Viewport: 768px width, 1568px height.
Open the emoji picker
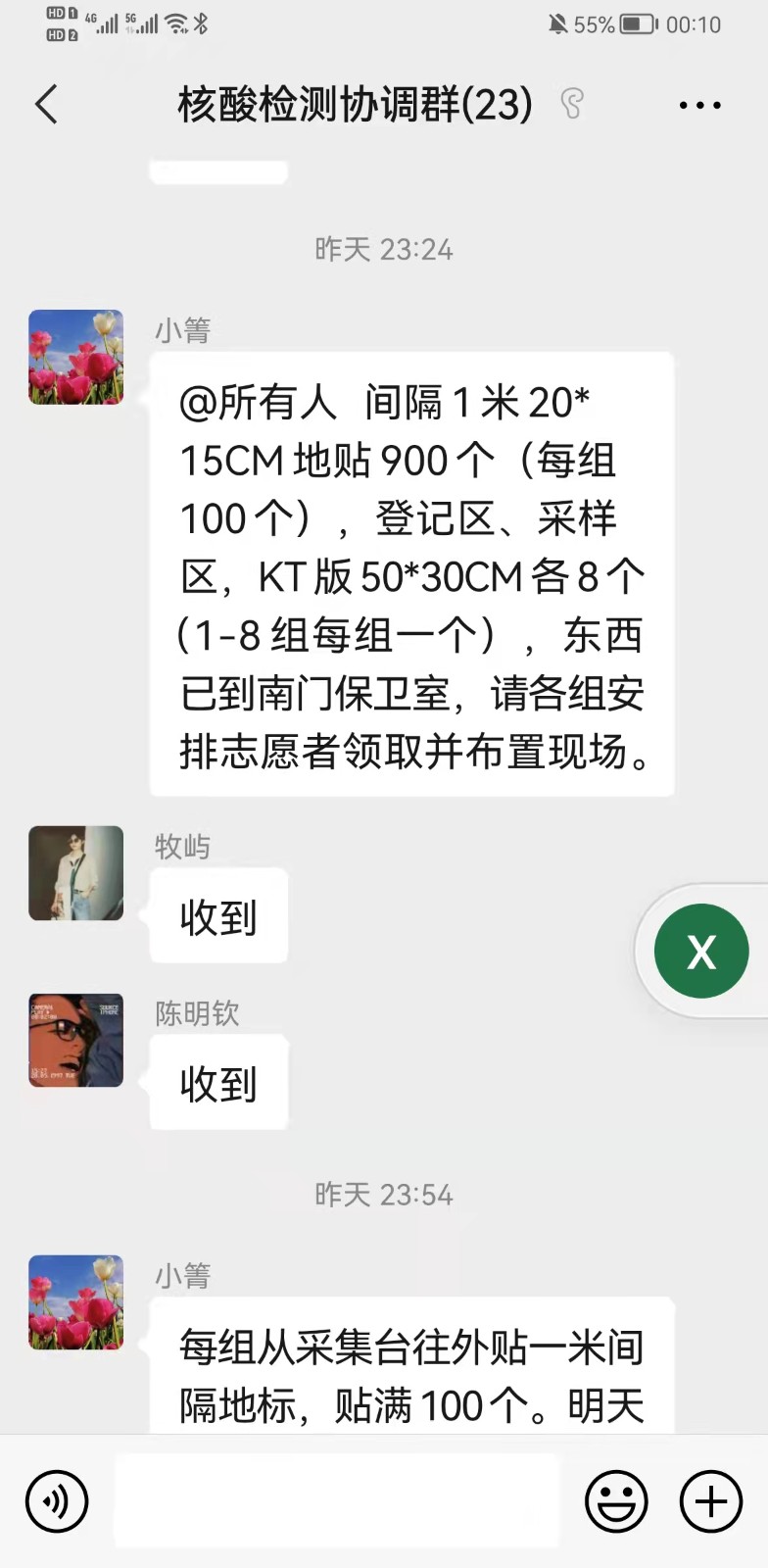pos(616,1501)
